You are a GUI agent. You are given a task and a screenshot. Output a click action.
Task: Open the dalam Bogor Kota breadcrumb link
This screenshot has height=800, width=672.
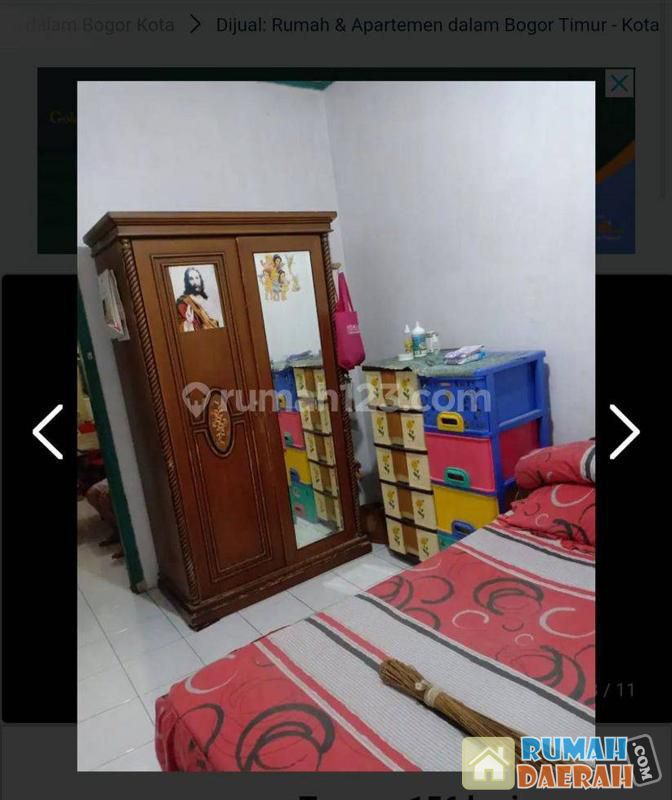98,25
